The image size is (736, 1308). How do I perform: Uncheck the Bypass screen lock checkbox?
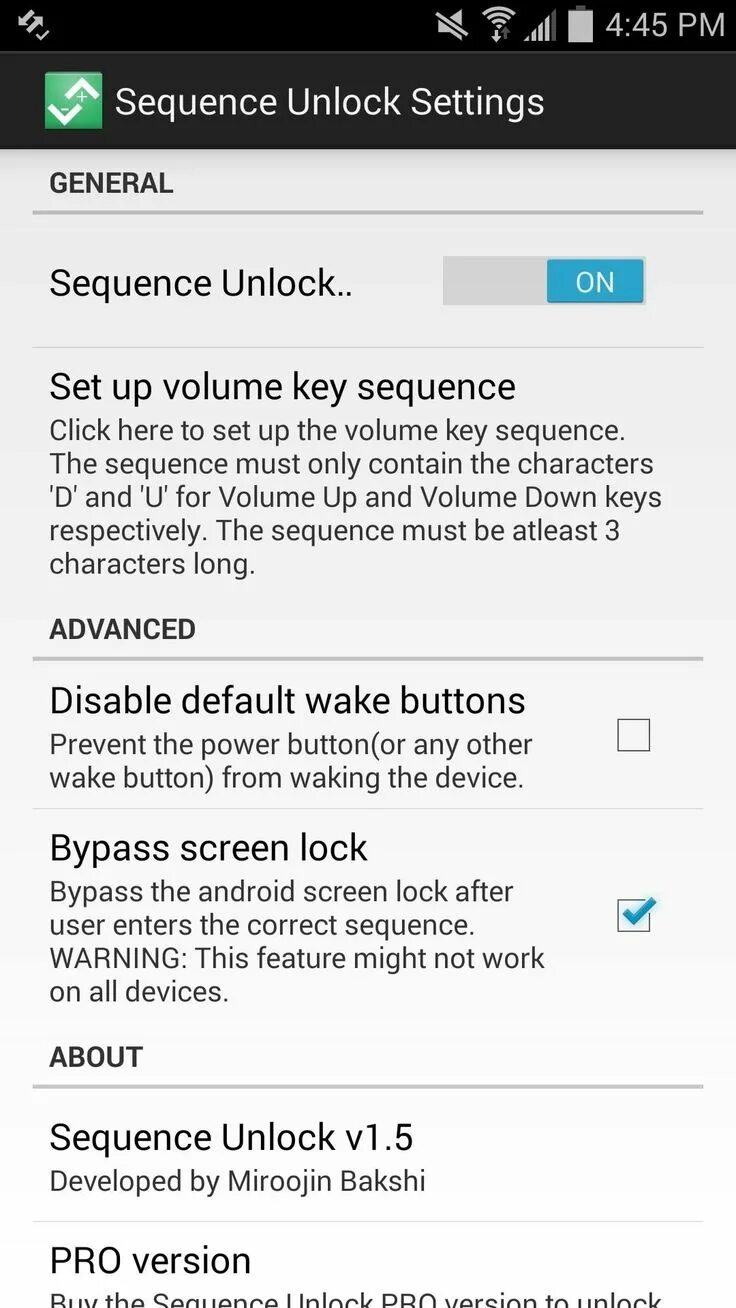(x=634, y=914)
